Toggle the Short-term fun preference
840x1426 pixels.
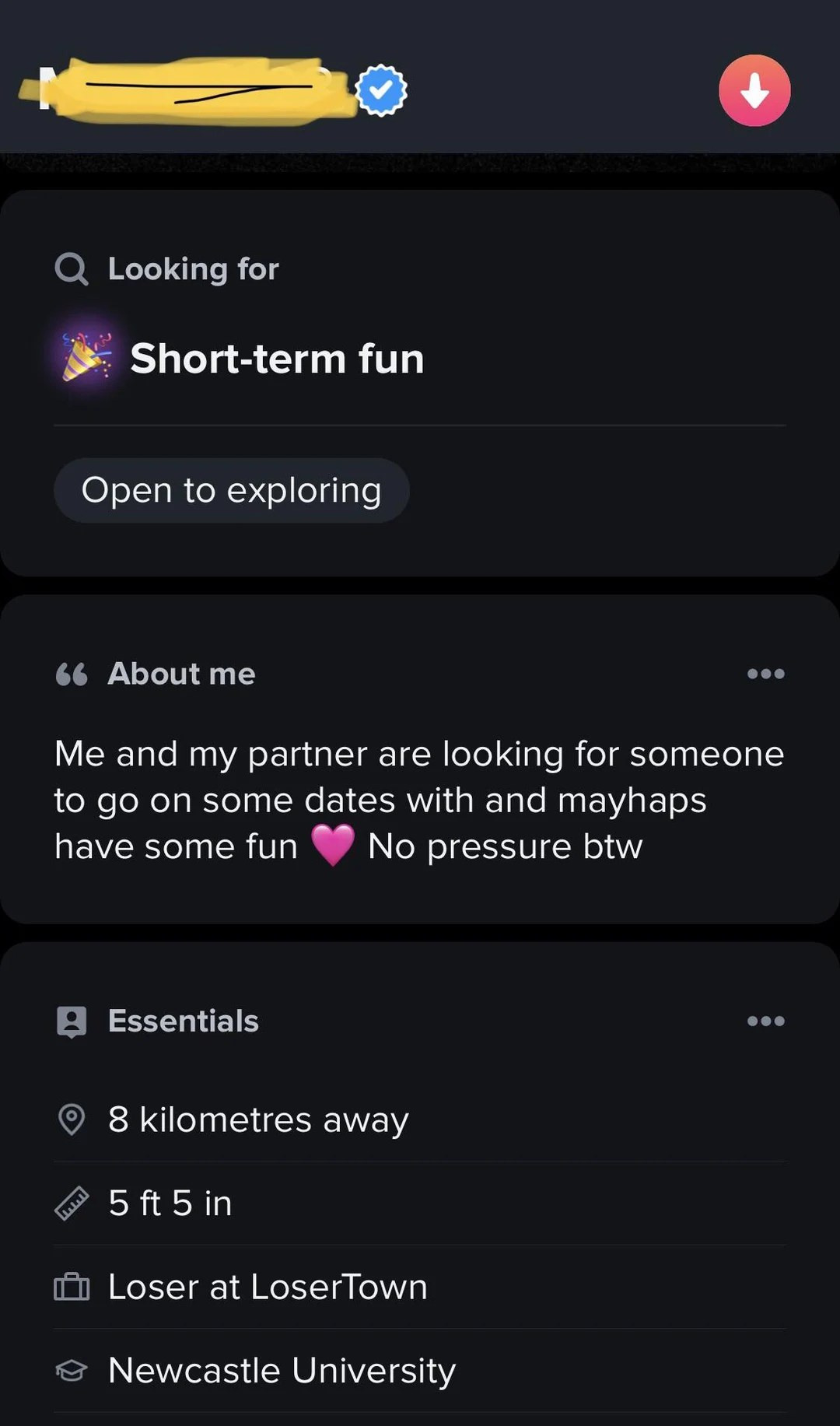click(278, 358)
